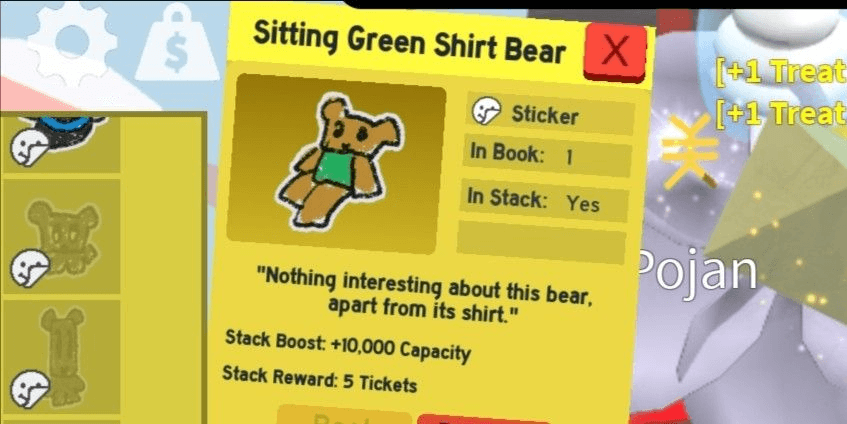Select the faded bear sticker slot
The image size is (847, 424).
[62, 237]
